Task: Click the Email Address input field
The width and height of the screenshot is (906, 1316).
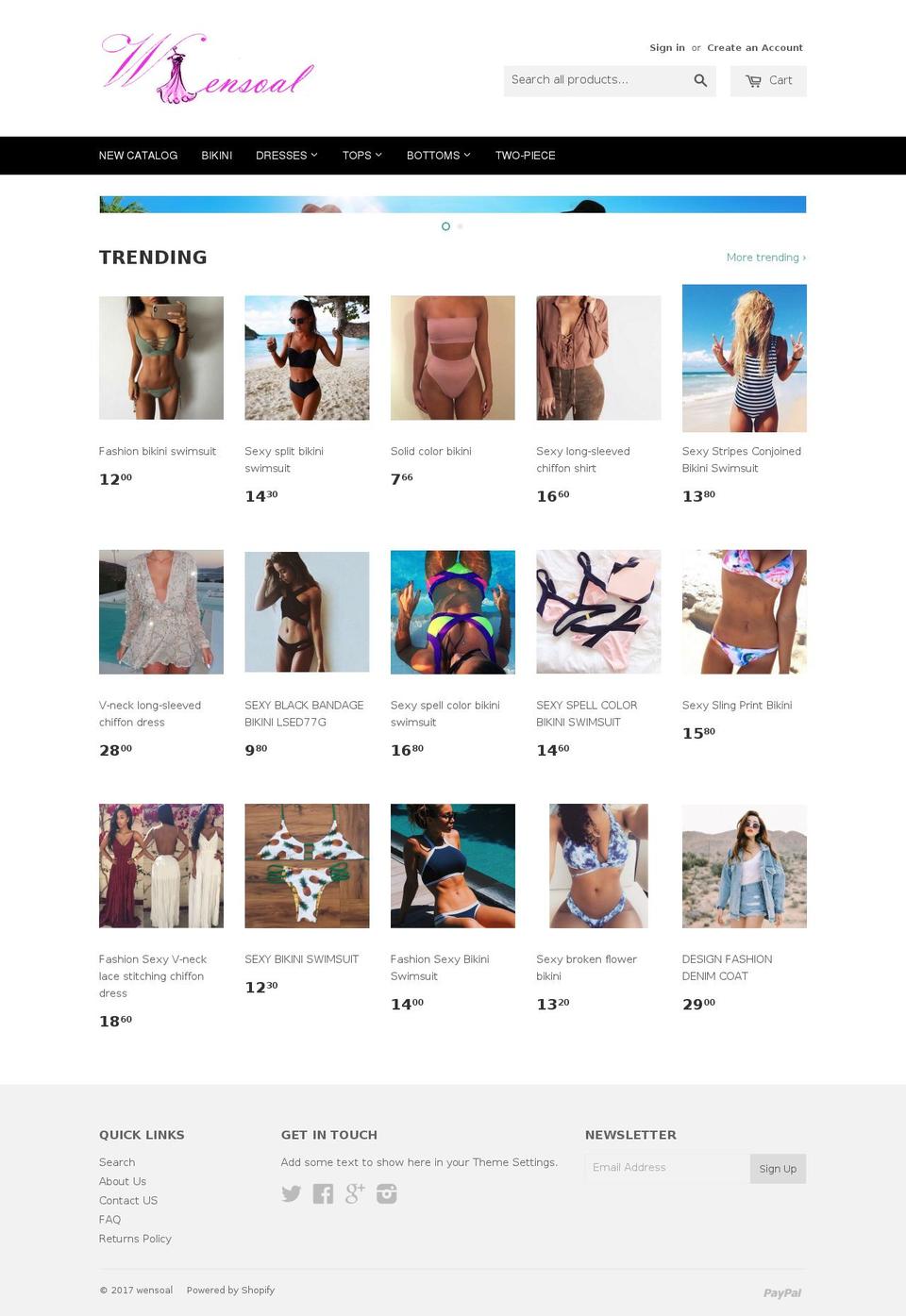Action: click(x=666, y=1168)
